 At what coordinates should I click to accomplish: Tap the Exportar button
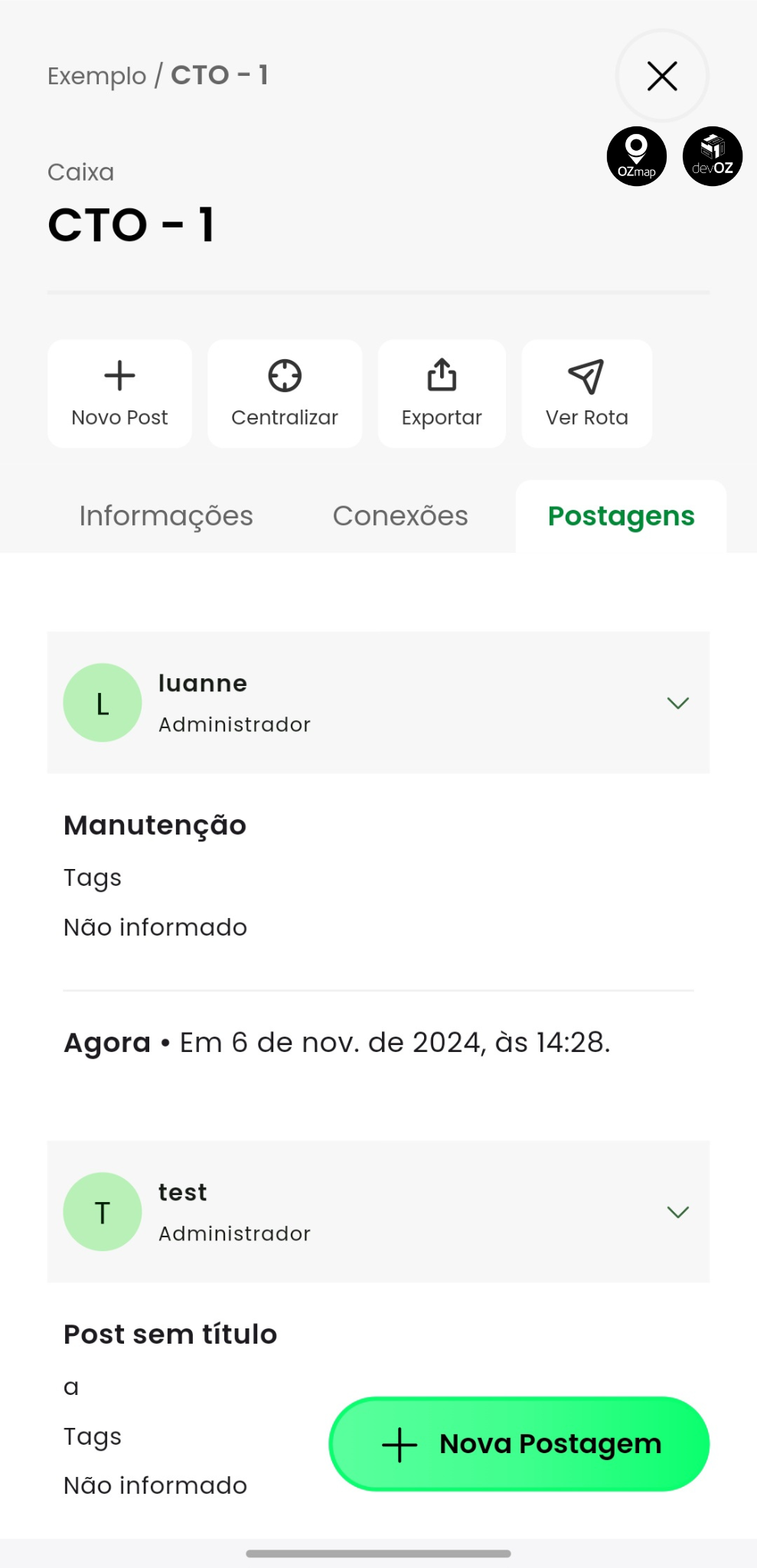point(442,394)
